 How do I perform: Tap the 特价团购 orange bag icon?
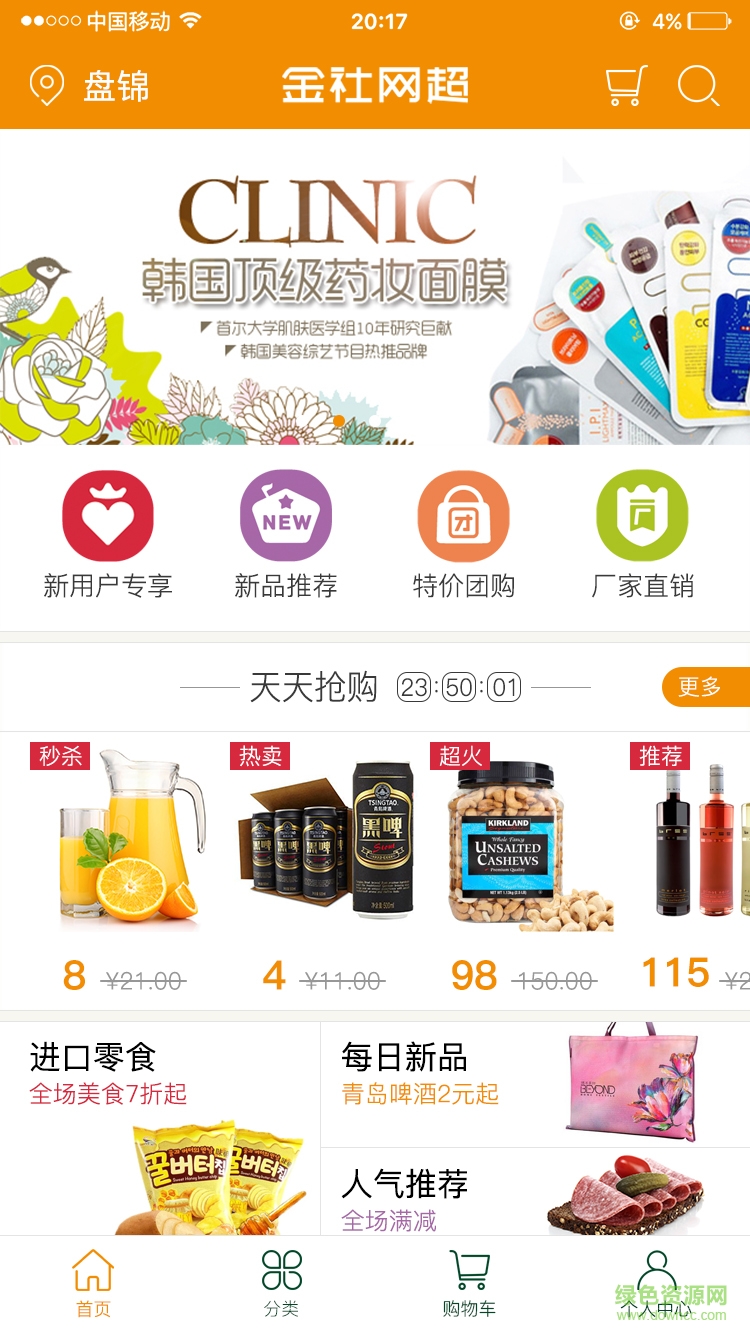click(464, 517)
